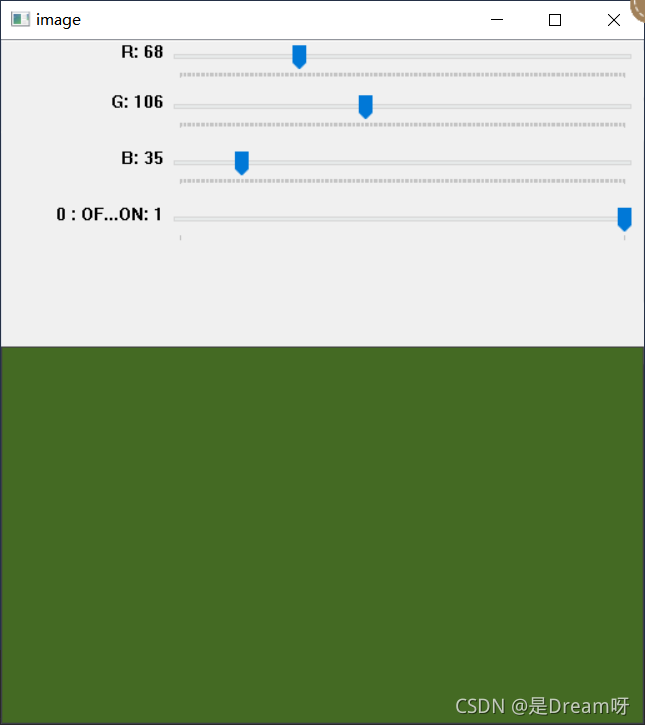Viewport: 645px width, 725px height.
Task: Minimize the image window
Action: pyautogui.click(x=496, y=20)
